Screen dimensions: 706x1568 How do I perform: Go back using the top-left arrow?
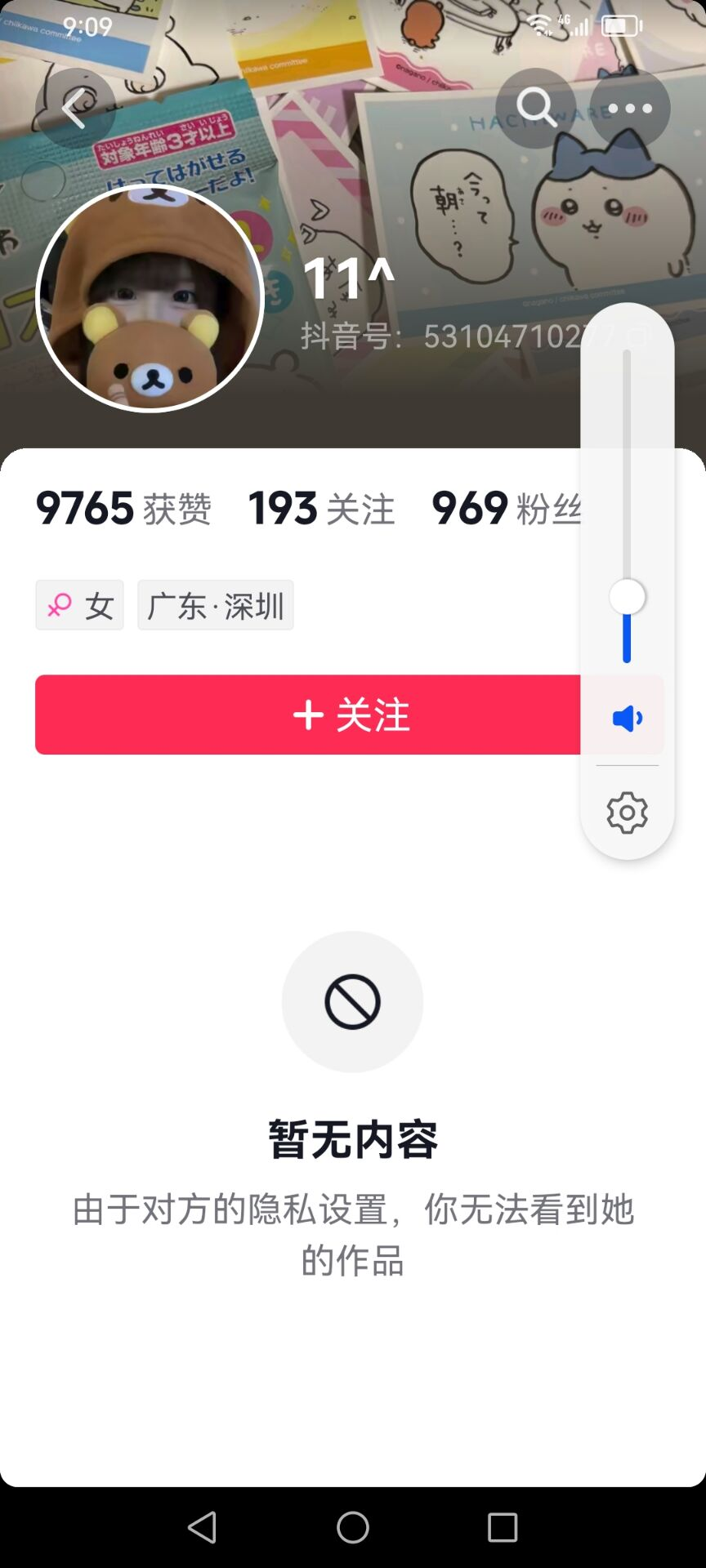coord(74,109)
